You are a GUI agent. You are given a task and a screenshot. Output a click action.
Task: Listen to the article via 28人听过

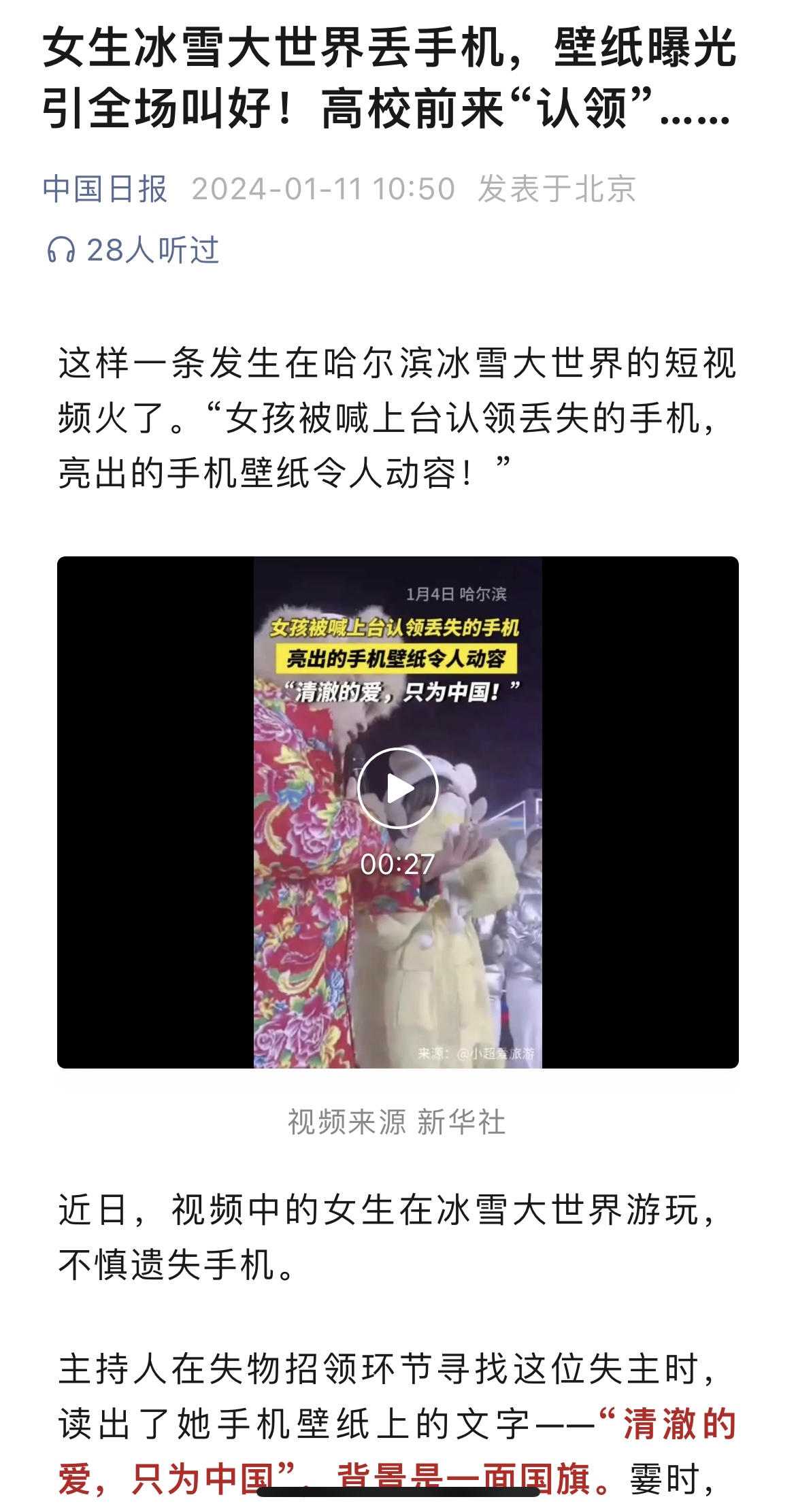tap(133, 250)
